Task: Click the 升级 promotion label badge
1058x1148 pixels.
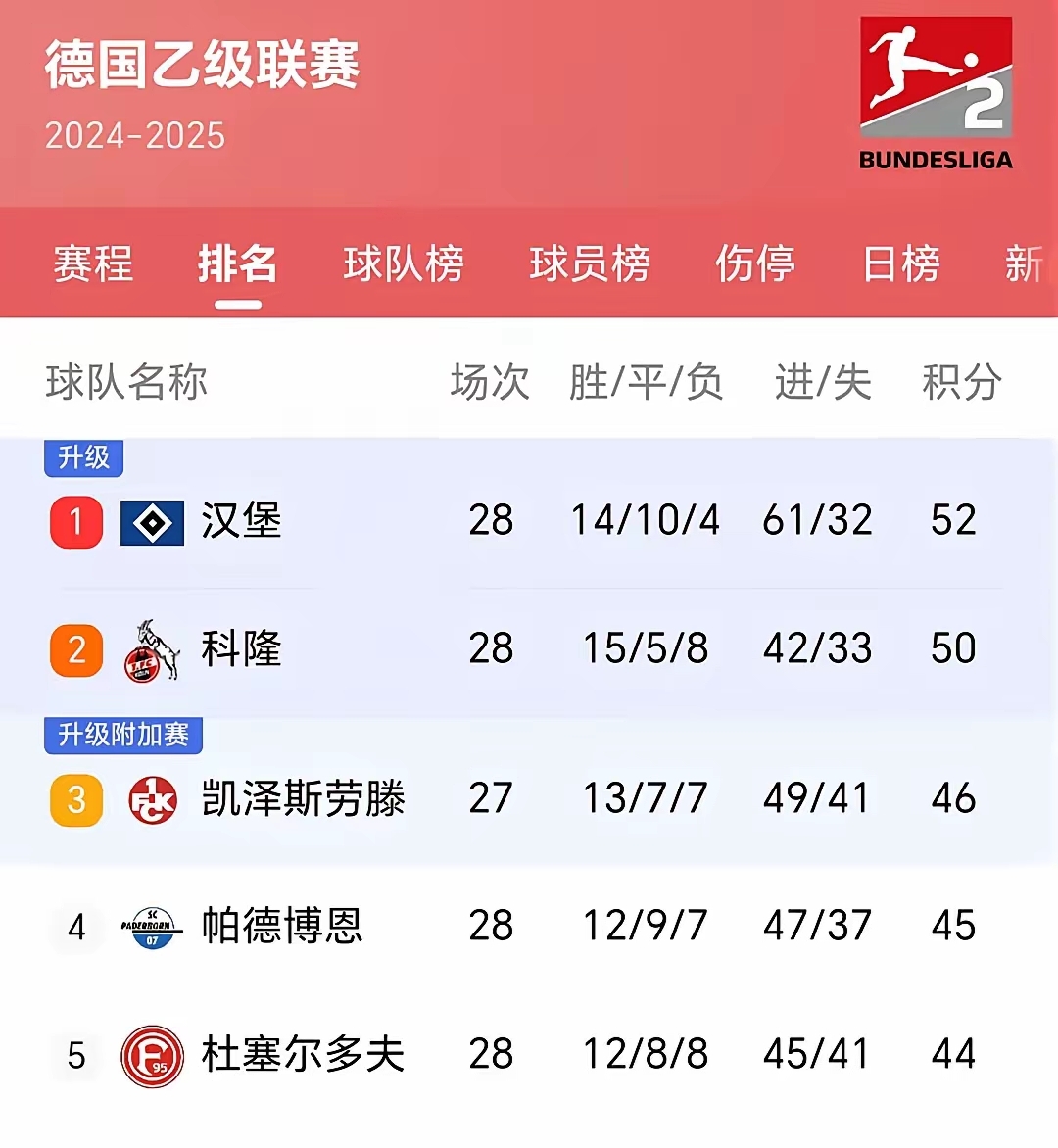Action: (83, 458)
